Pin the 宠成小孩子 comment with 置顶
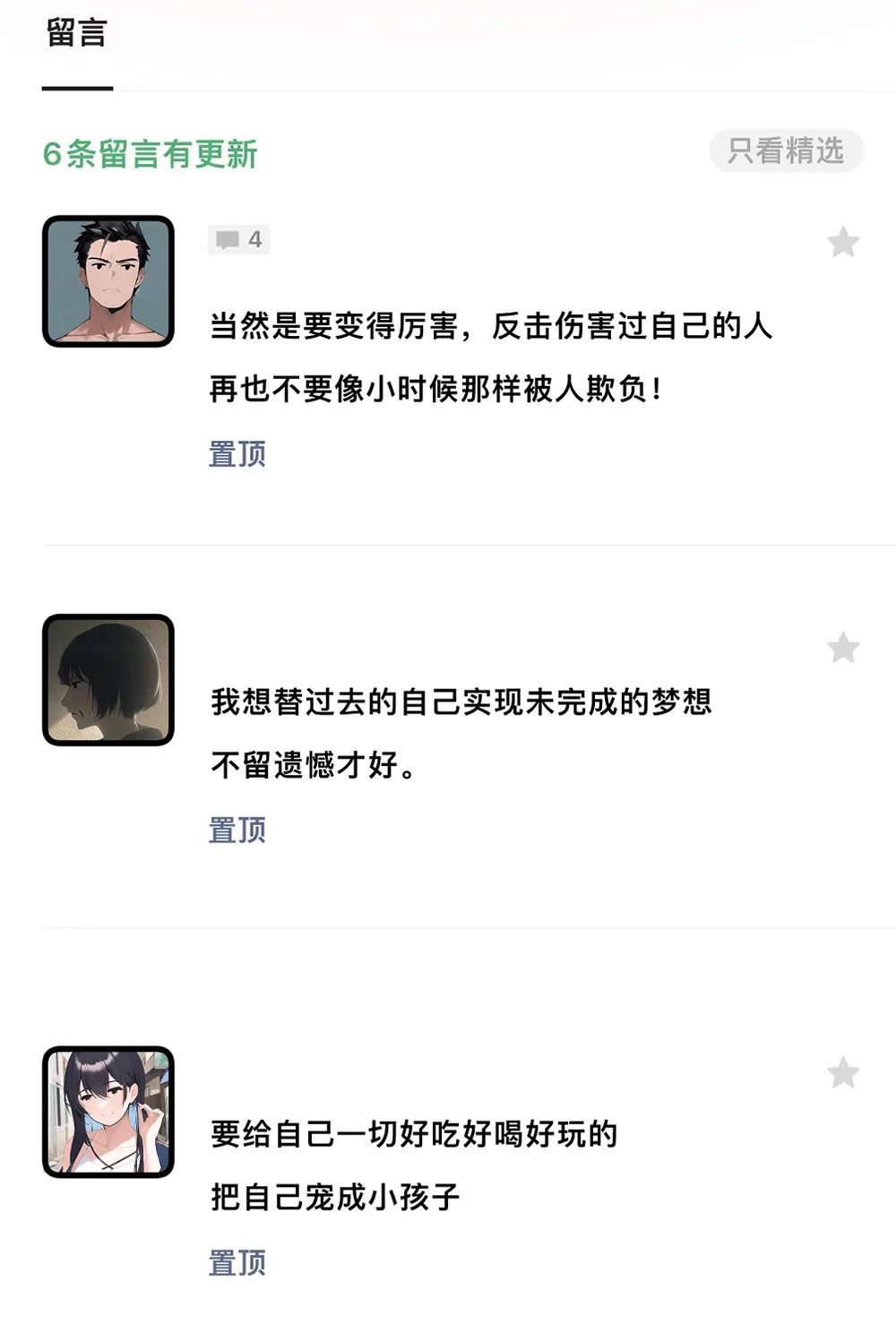 point(237,1263)
